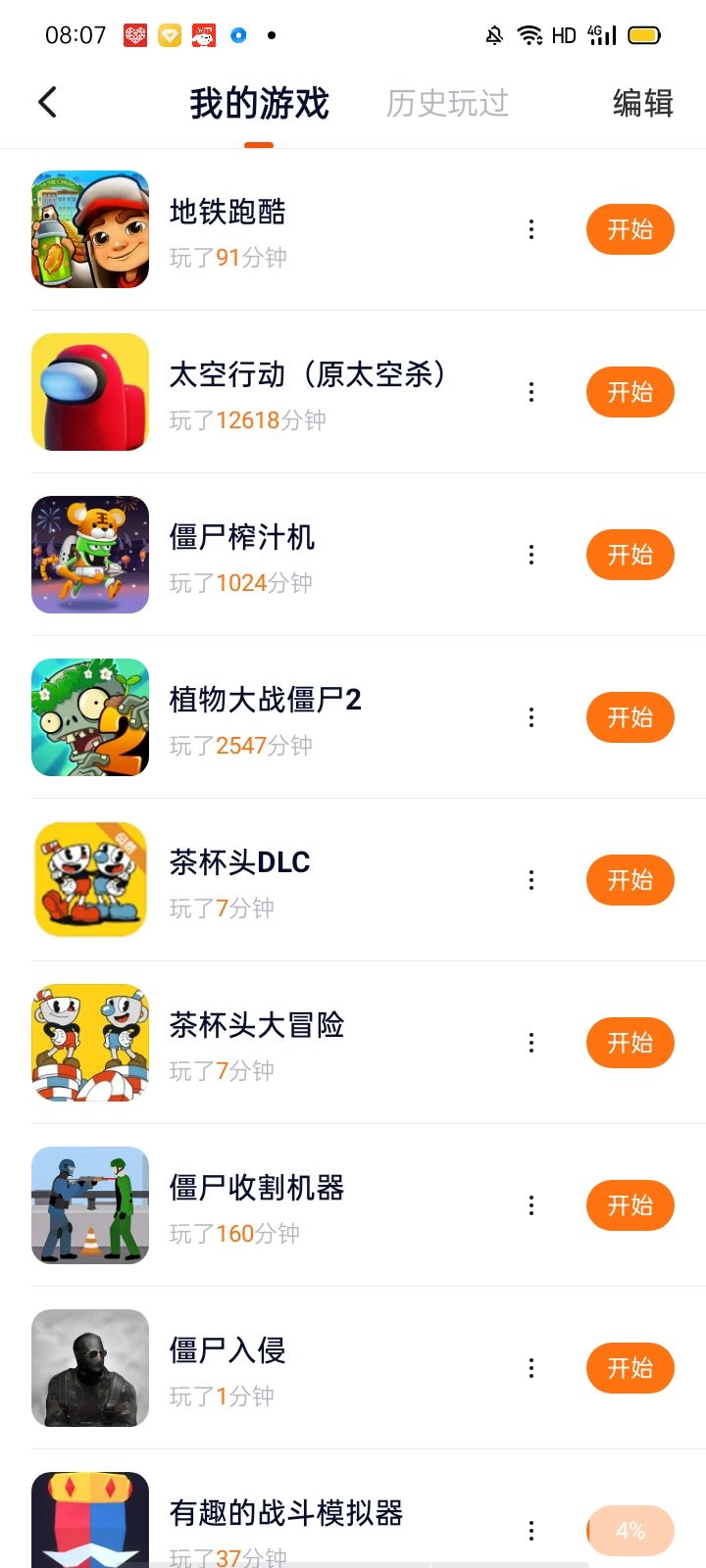Open more options for 有趣的战斗模拟器
This screenshot has height=1568, width=706.
pyautogui.click(x=531, y=1530)
